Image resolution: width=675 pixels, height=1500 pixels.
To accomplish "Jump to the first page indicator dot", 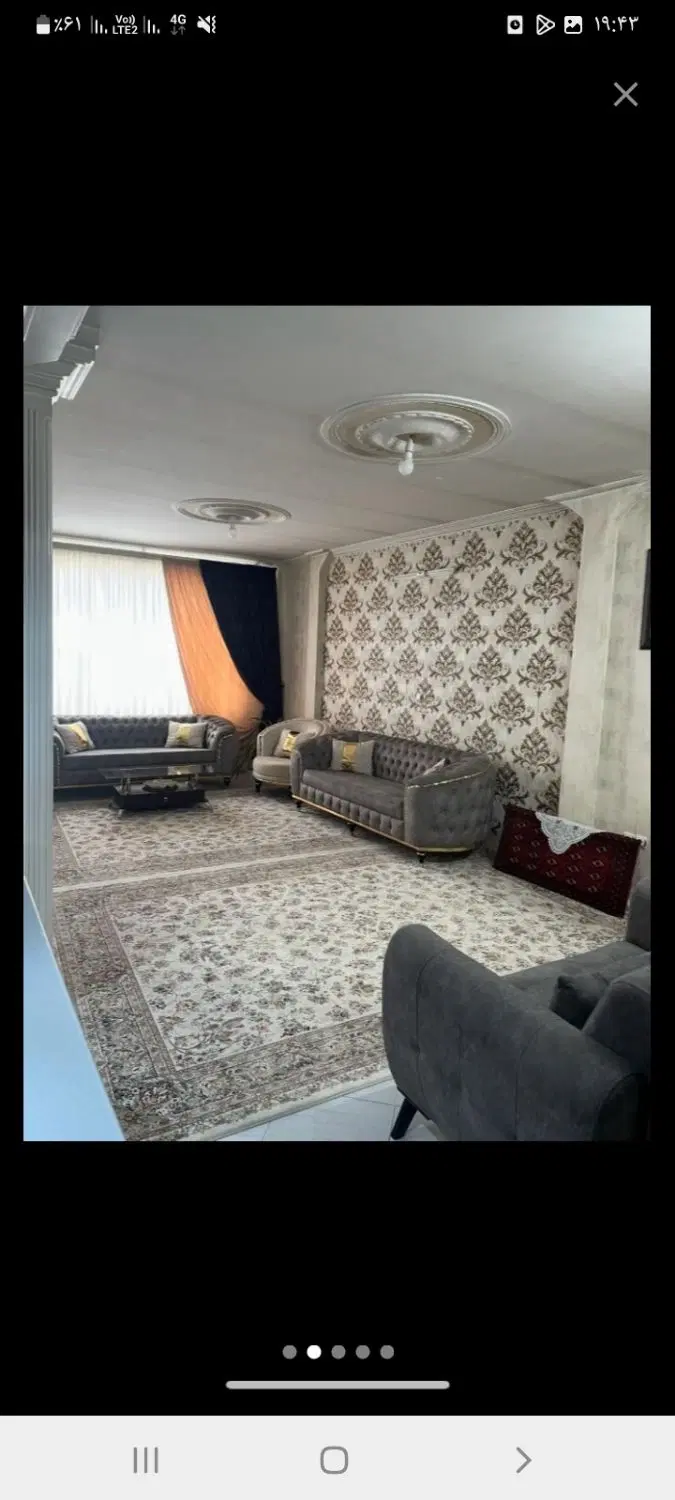I will [x=290, y=1352].
